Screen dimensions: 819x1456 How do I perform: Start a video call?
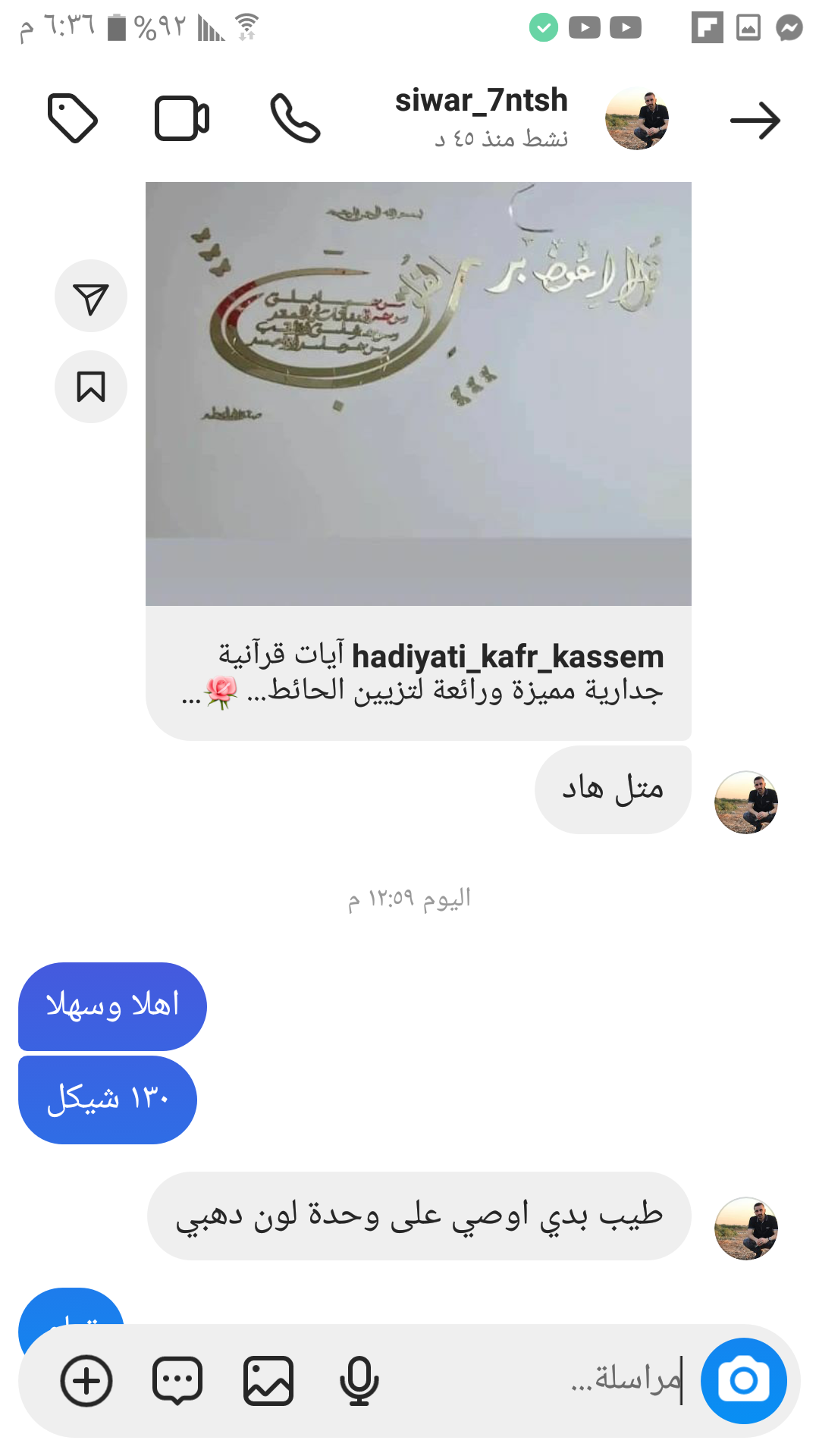182,118
